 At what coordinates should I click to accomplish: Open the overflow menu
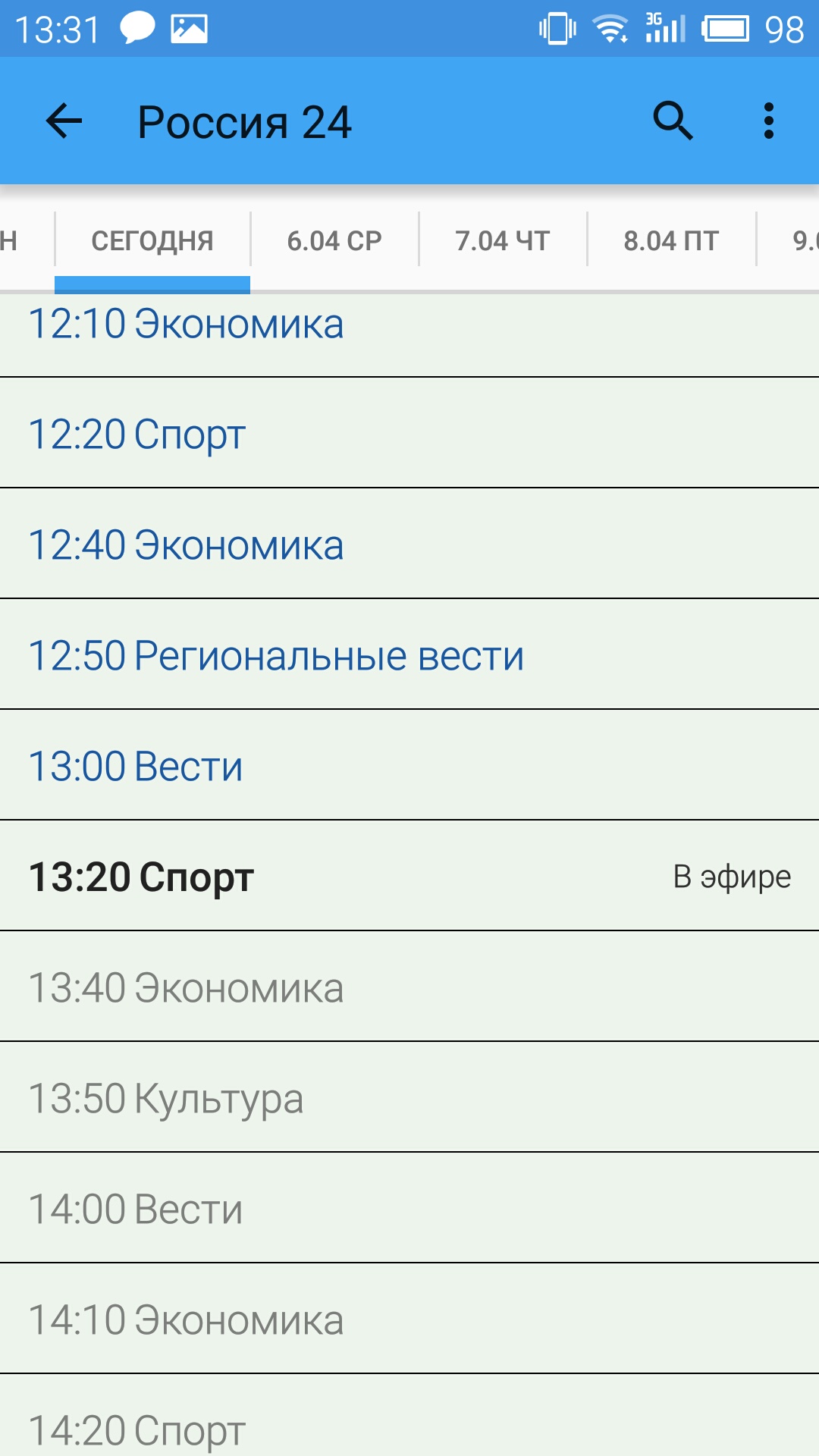coord(768,121)
